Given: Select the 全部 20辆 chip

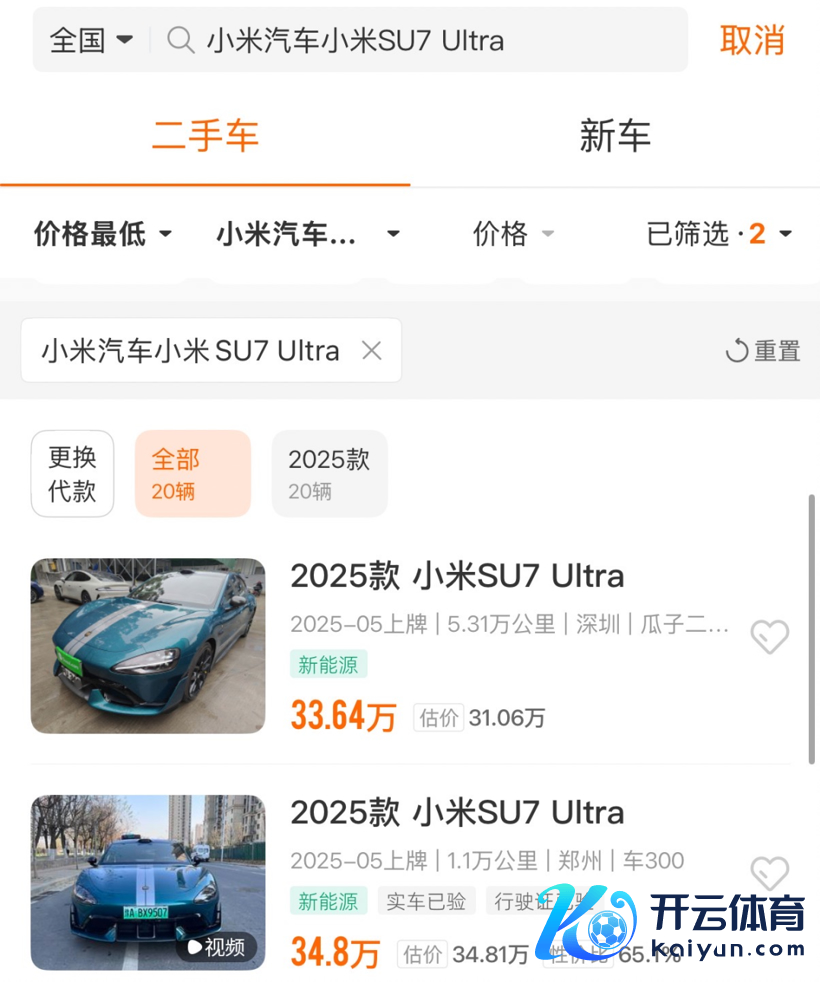Looking at the screenshot, I should pyautogui.click(x=192, y=473).
